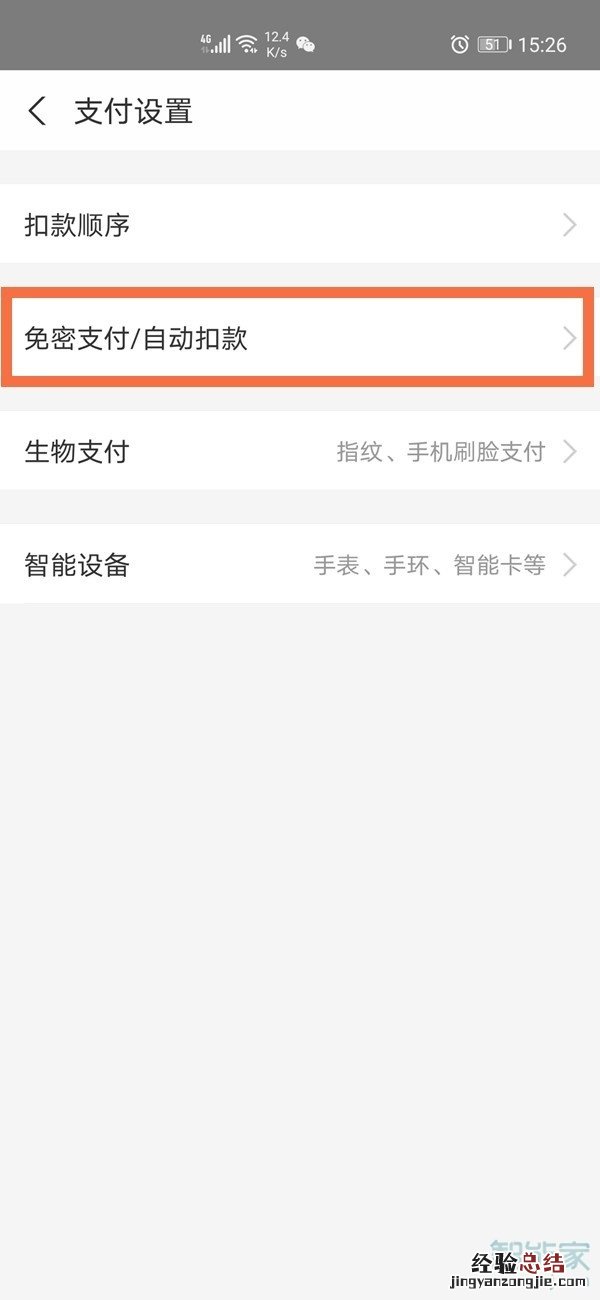Go back from 支付设置 page

(37, 111)
